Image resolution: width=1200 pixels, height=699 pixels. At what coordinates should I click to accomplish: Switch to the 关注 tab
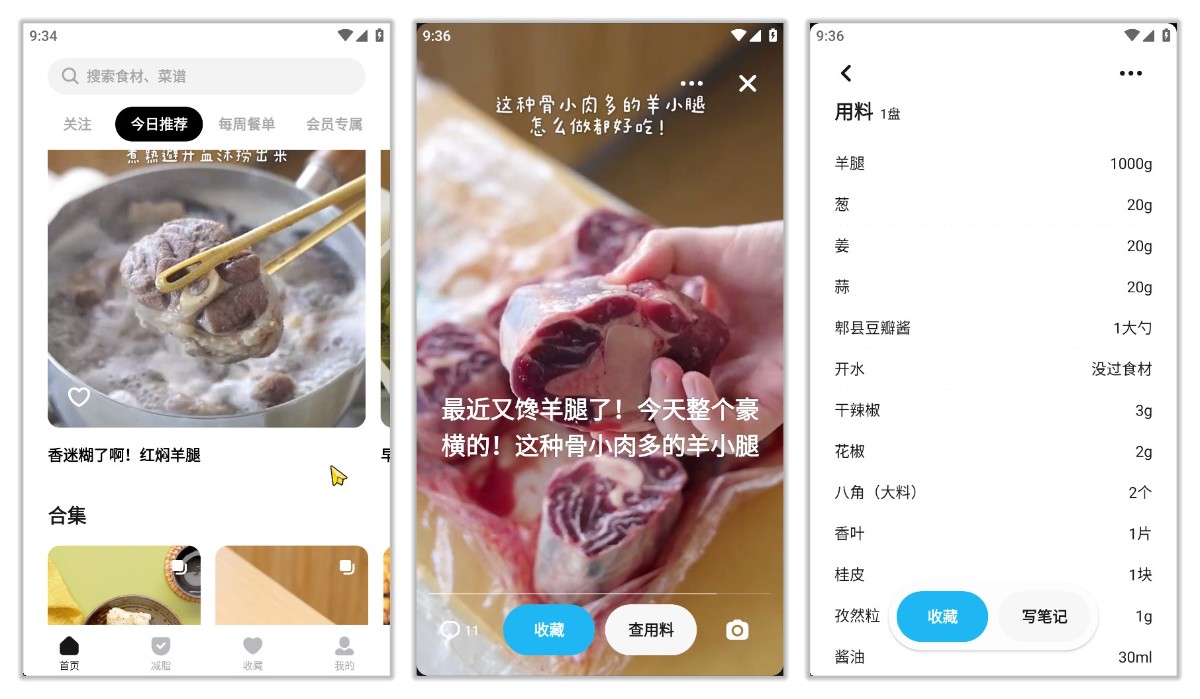tap(77, 124)
